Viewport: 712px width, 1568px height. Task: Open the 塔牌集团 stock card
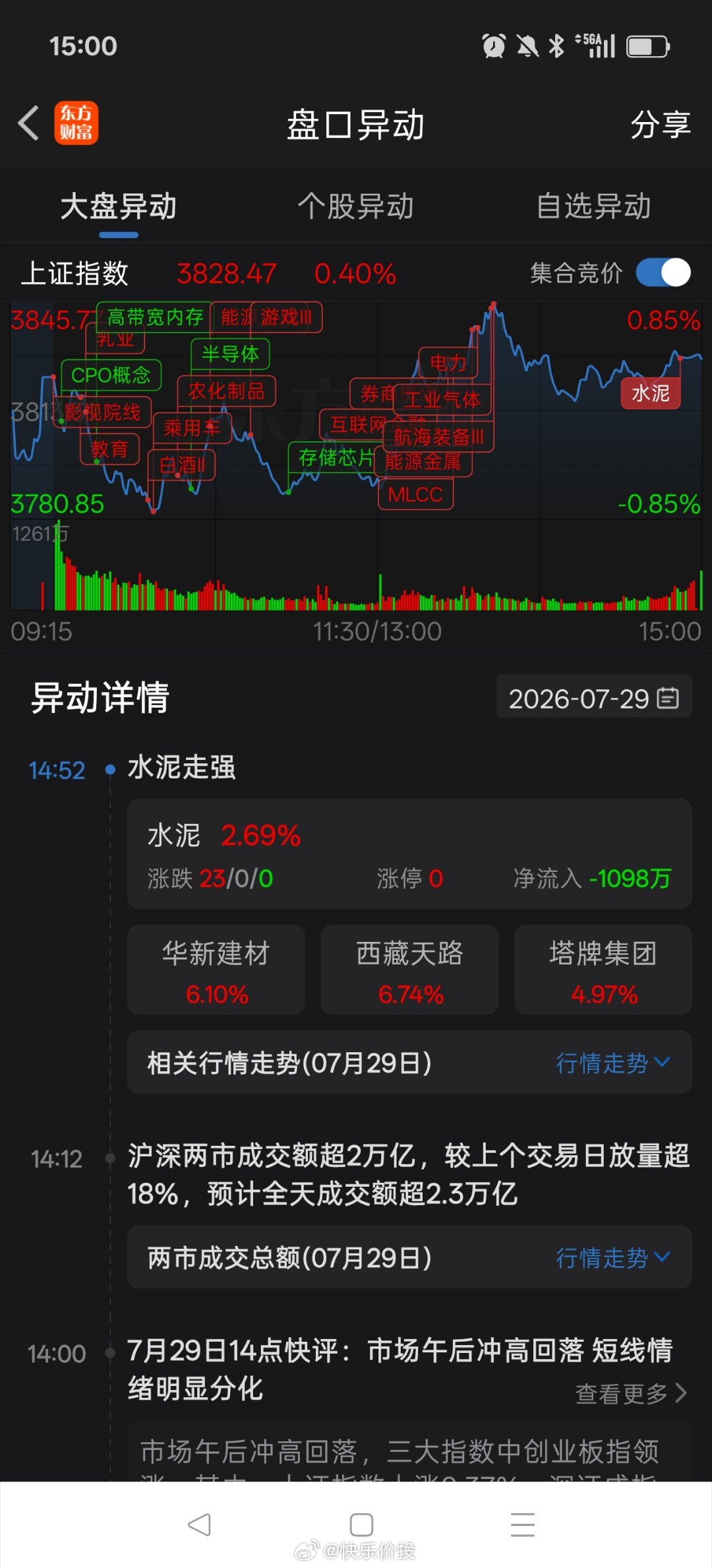[603, 970]
